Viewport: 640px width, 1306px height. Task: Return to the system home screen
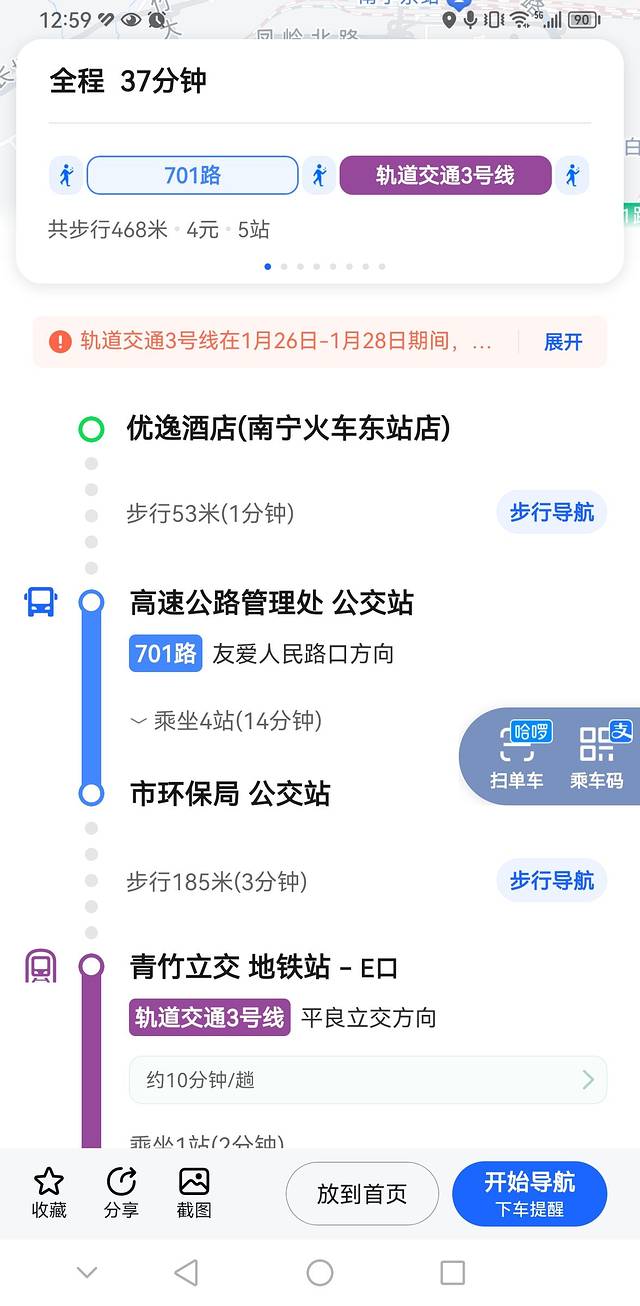(x=320, y=1272)
